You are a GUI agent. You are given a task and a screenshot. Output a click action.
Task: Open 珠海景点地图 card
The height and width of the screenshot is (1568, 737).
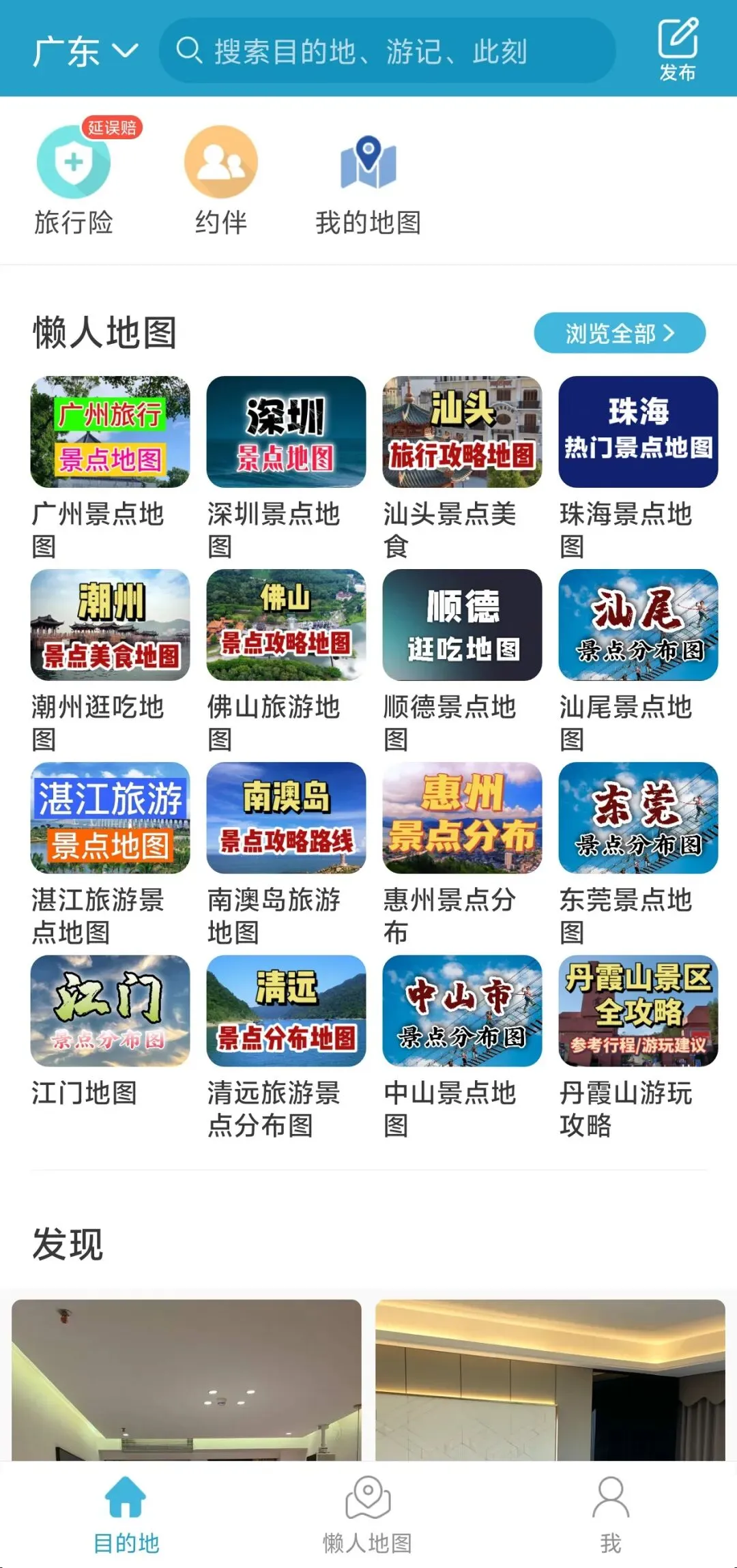pos(638,468)
